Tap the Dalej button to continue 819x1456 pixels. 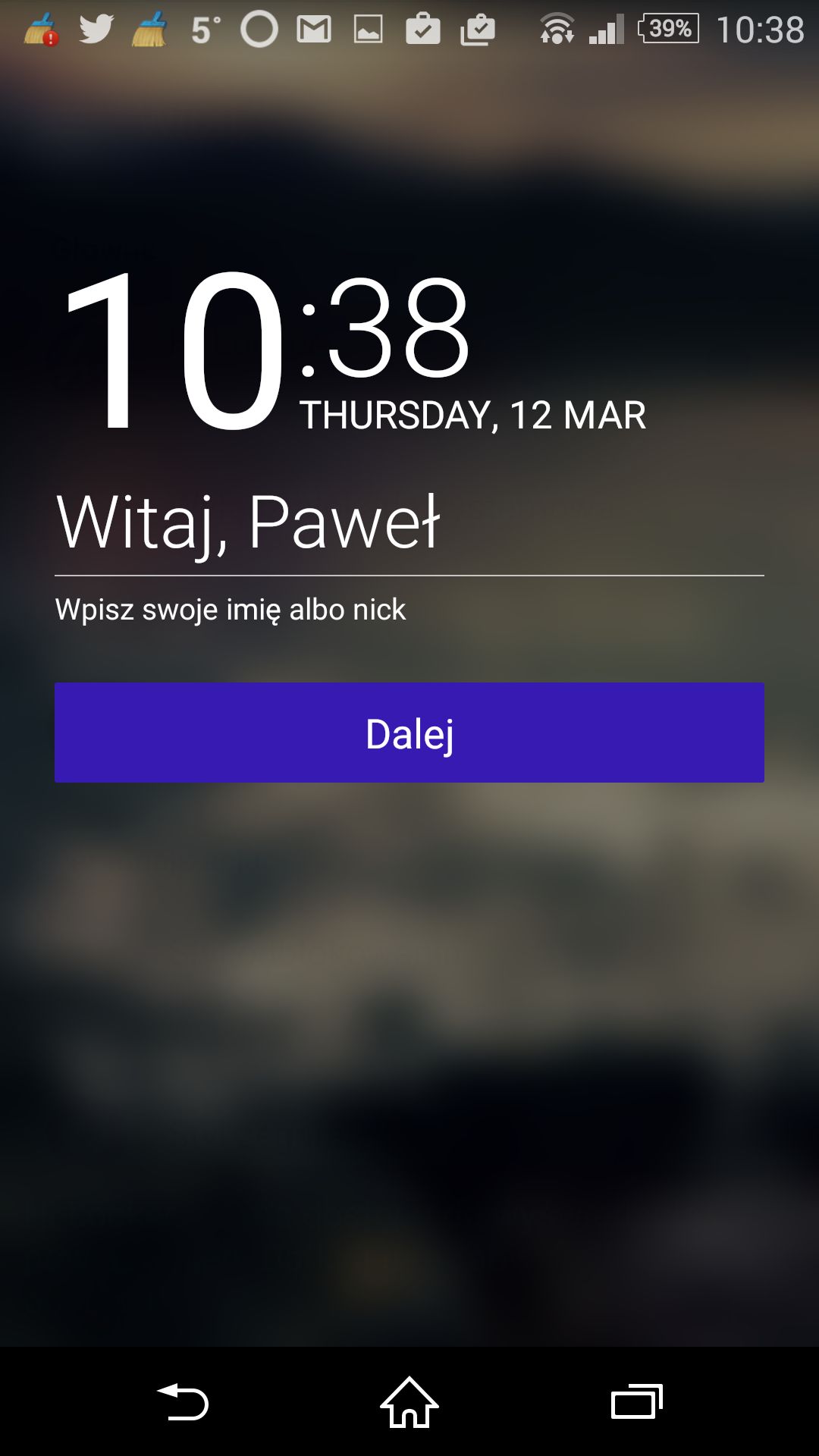[409, 733]
